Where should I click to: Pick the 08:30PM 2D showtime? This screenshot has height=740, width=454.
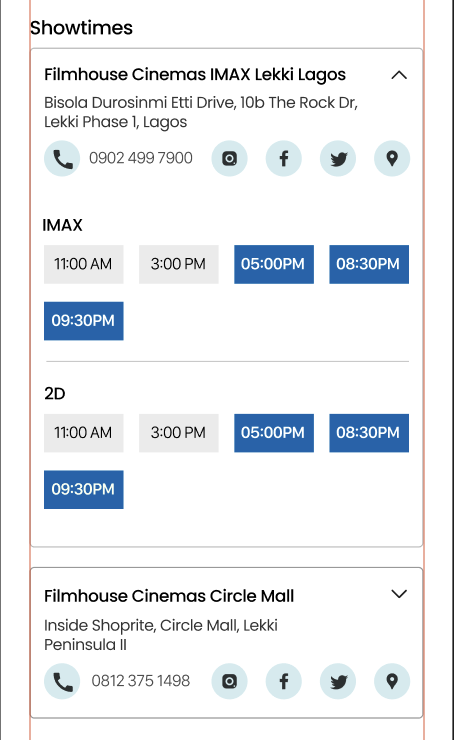pos(369,433)
